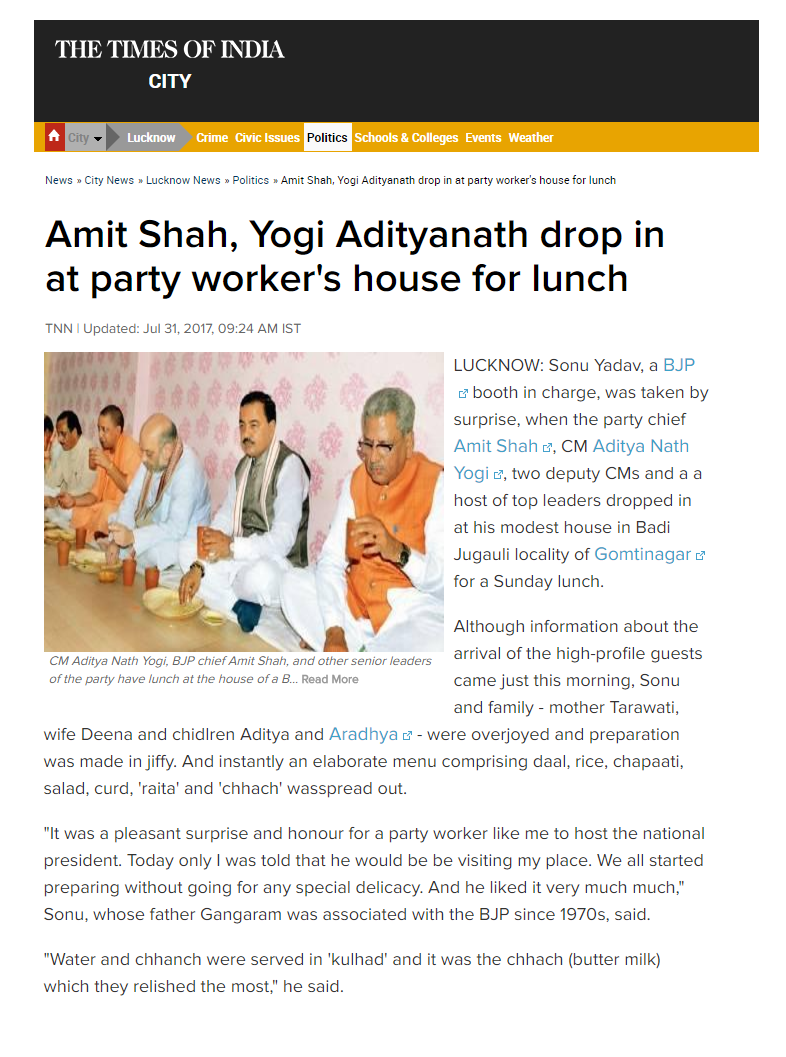Go to Schools & Colleges
Viewport: 786px width, 1057px height.
click(406, 138)
